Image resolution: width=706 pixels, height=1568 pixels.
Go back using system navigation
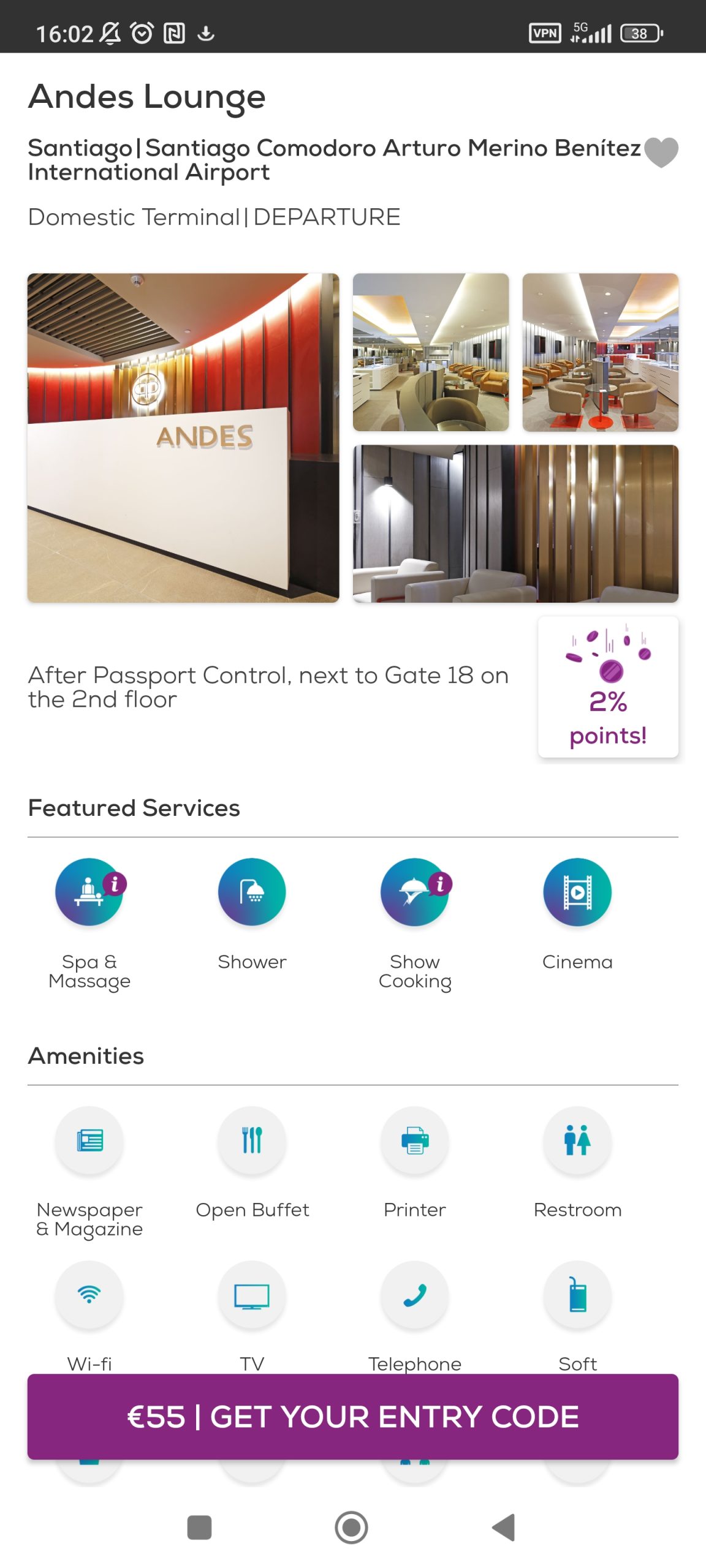(x=504, y=1527)
